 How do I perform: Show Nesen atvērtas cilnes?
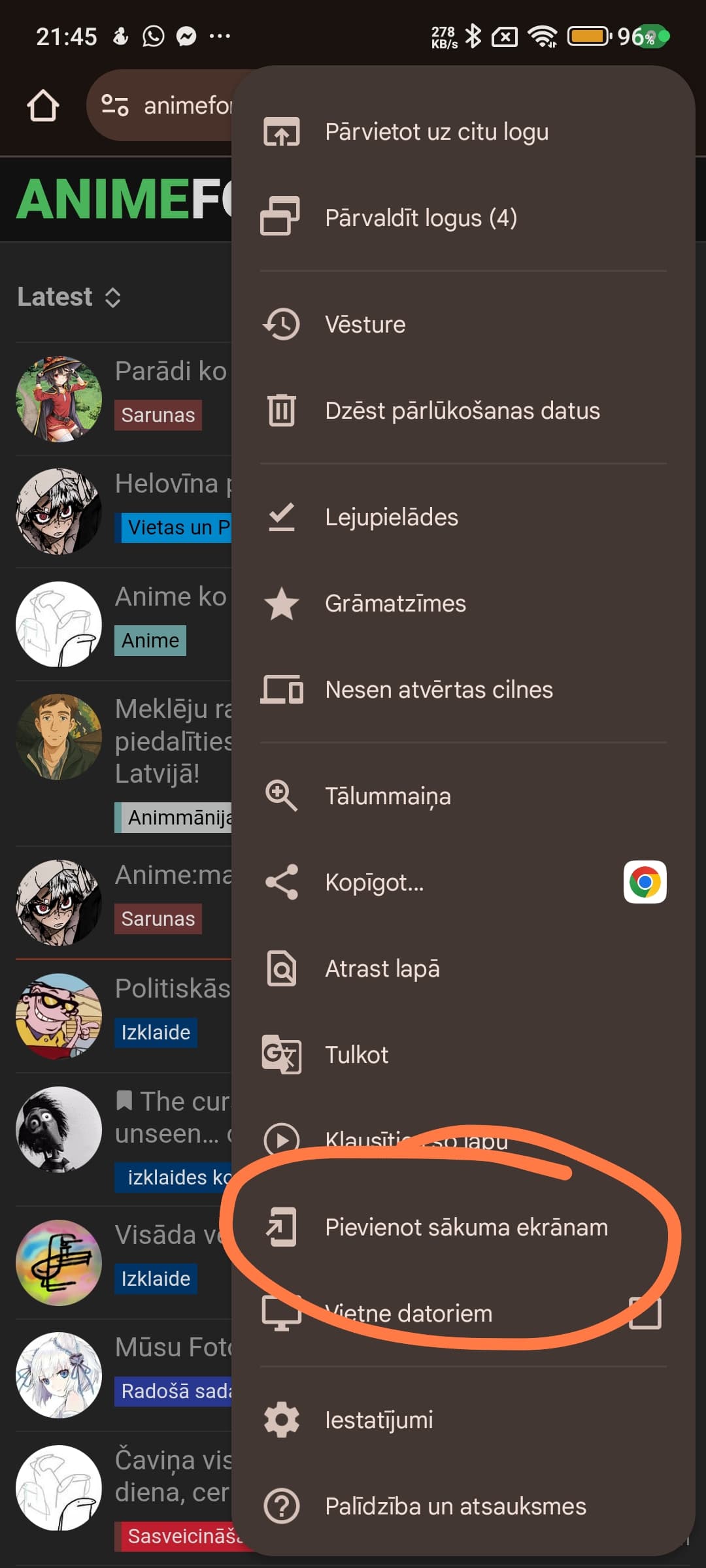point(463,690)
